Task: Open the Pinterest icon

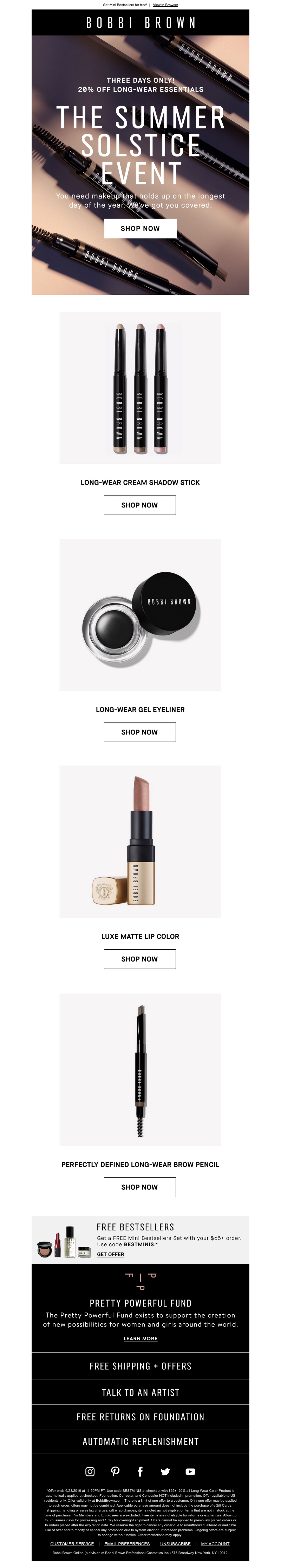Action: tap(115, 1471)
